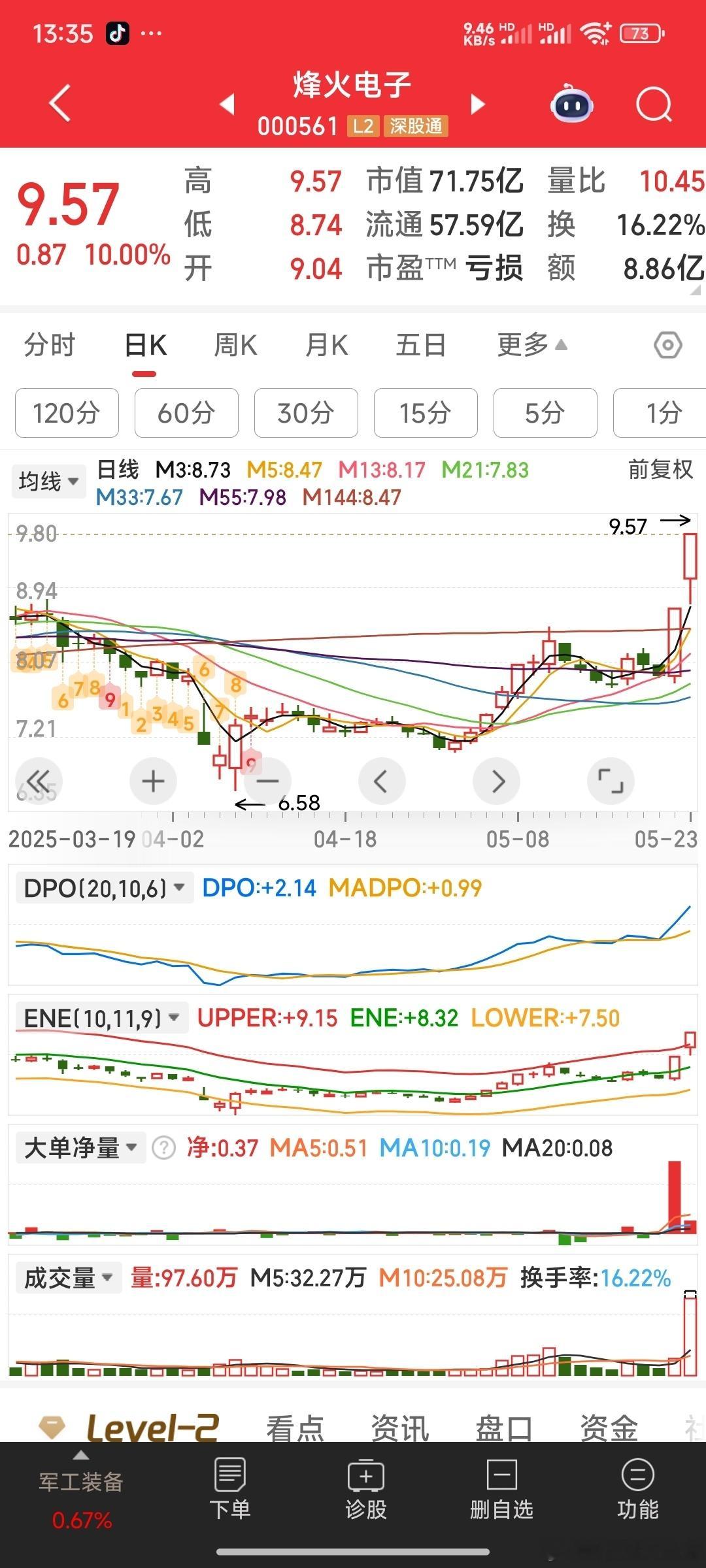
Task: Expand chart to fullscreen
Action: (x=611, y=781)
